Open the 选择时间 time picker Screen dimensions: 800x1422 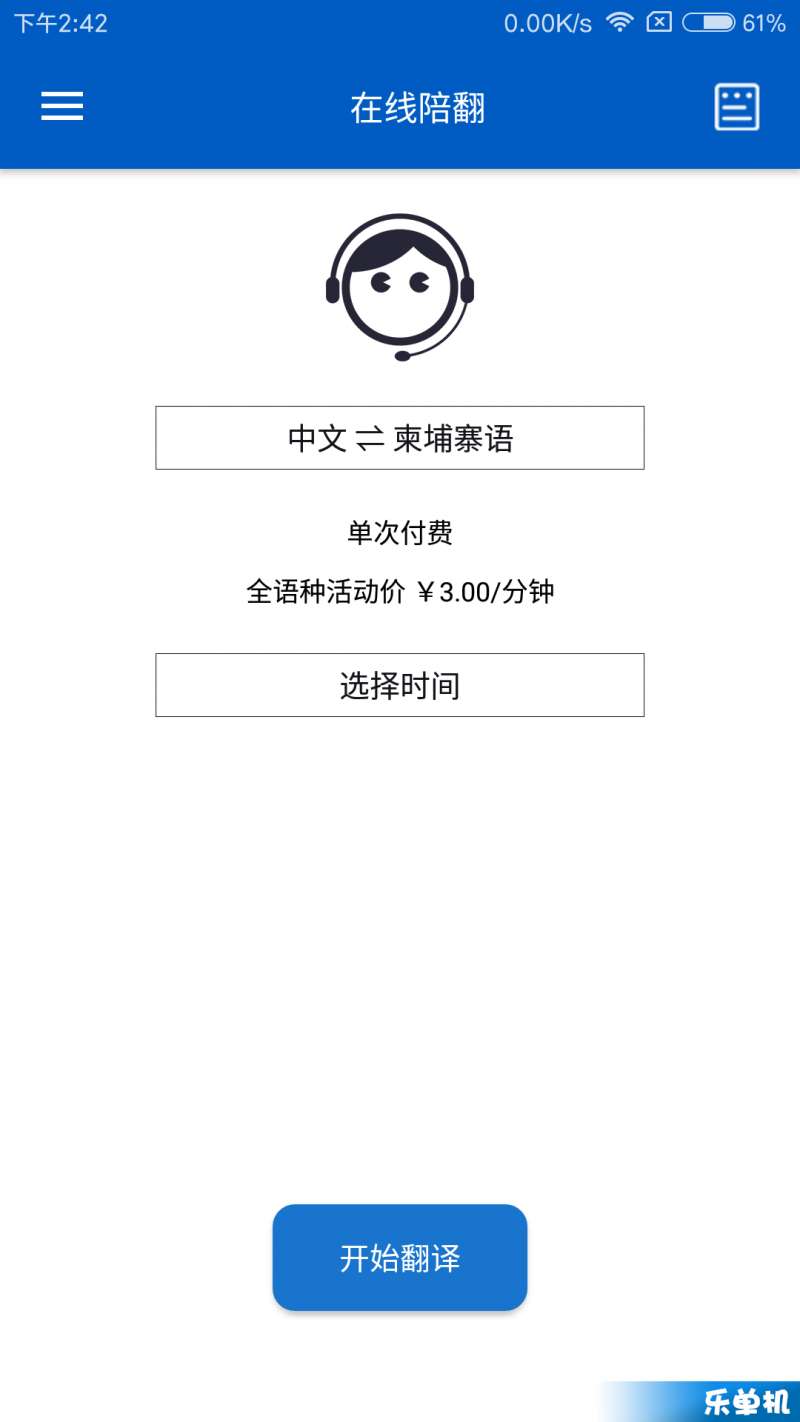point(400,685)
